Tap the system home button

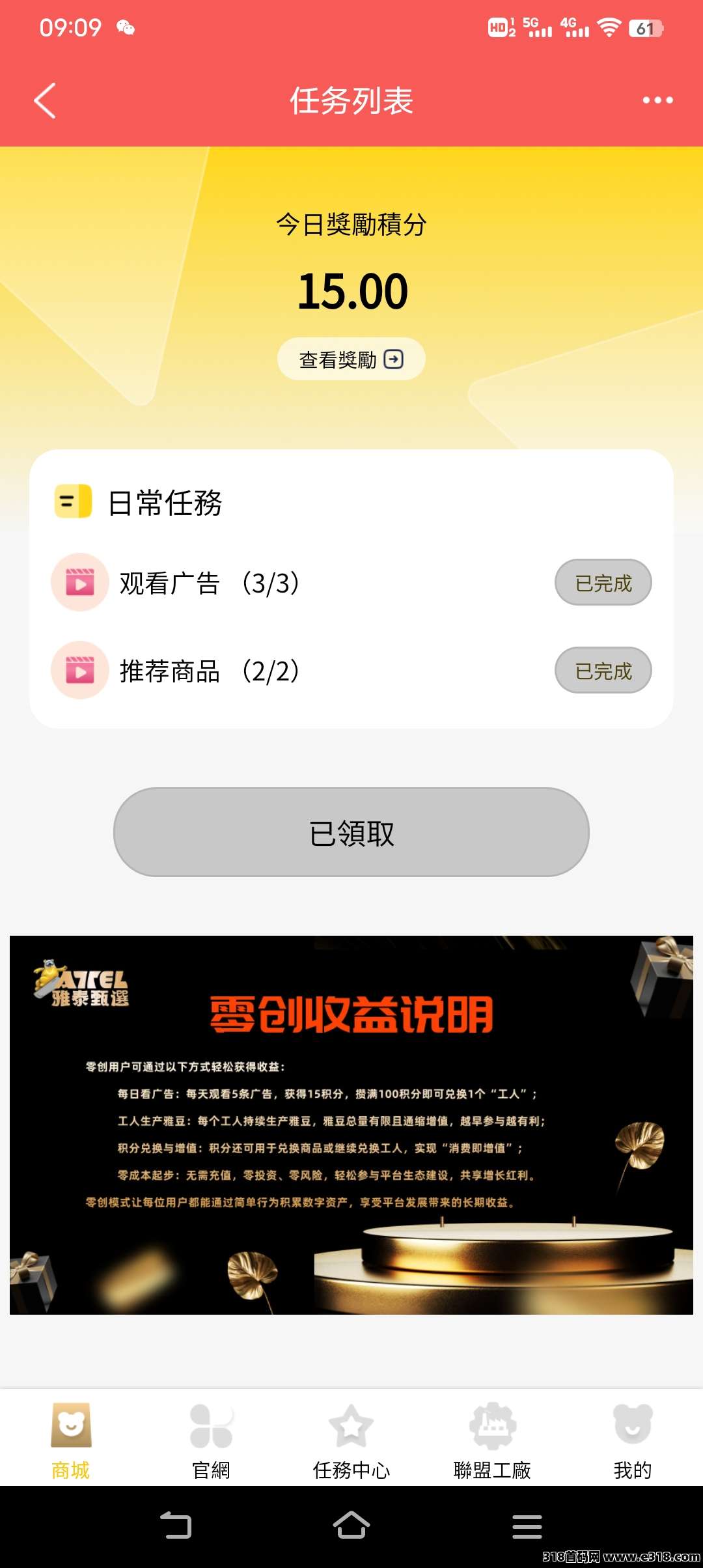click(351, 1526)
